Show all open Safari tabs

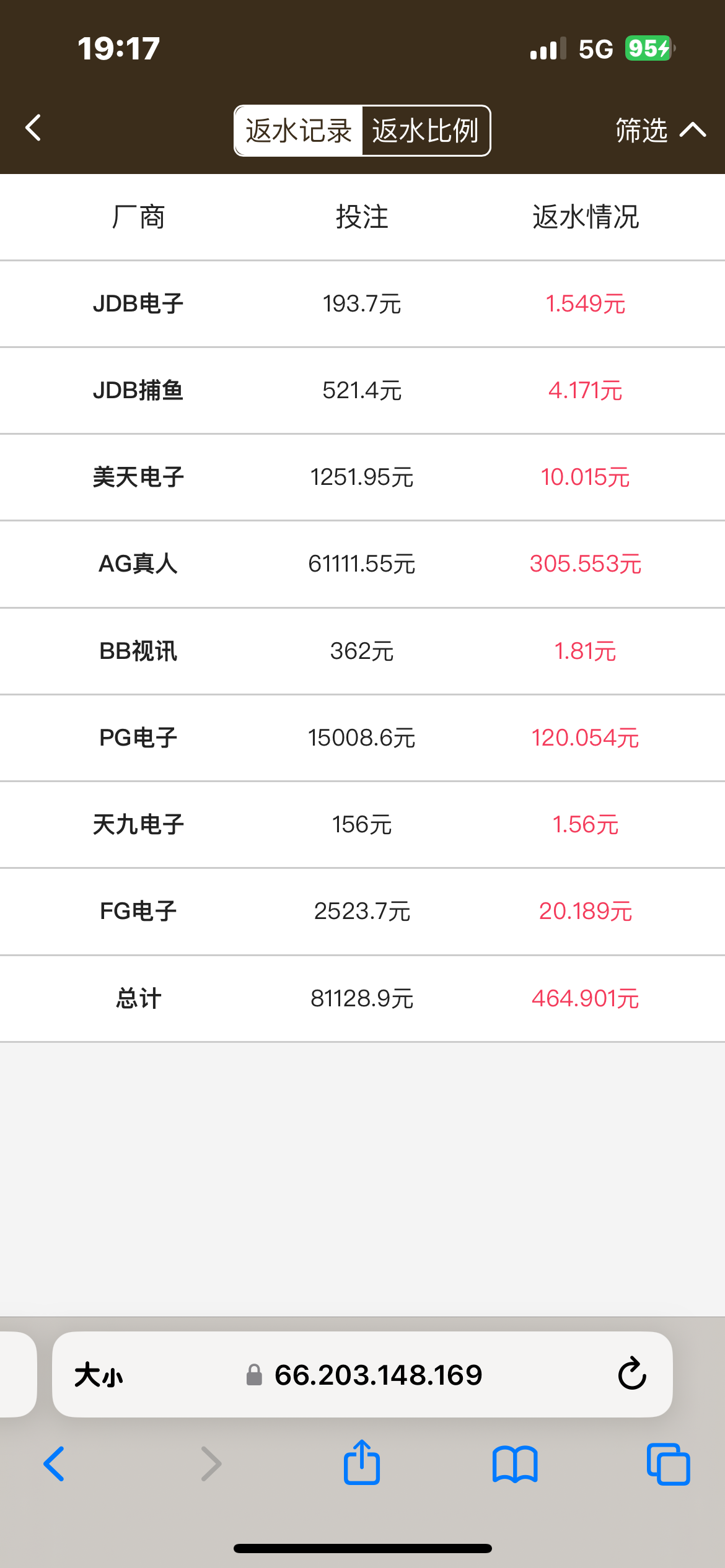coord(668,1464)
